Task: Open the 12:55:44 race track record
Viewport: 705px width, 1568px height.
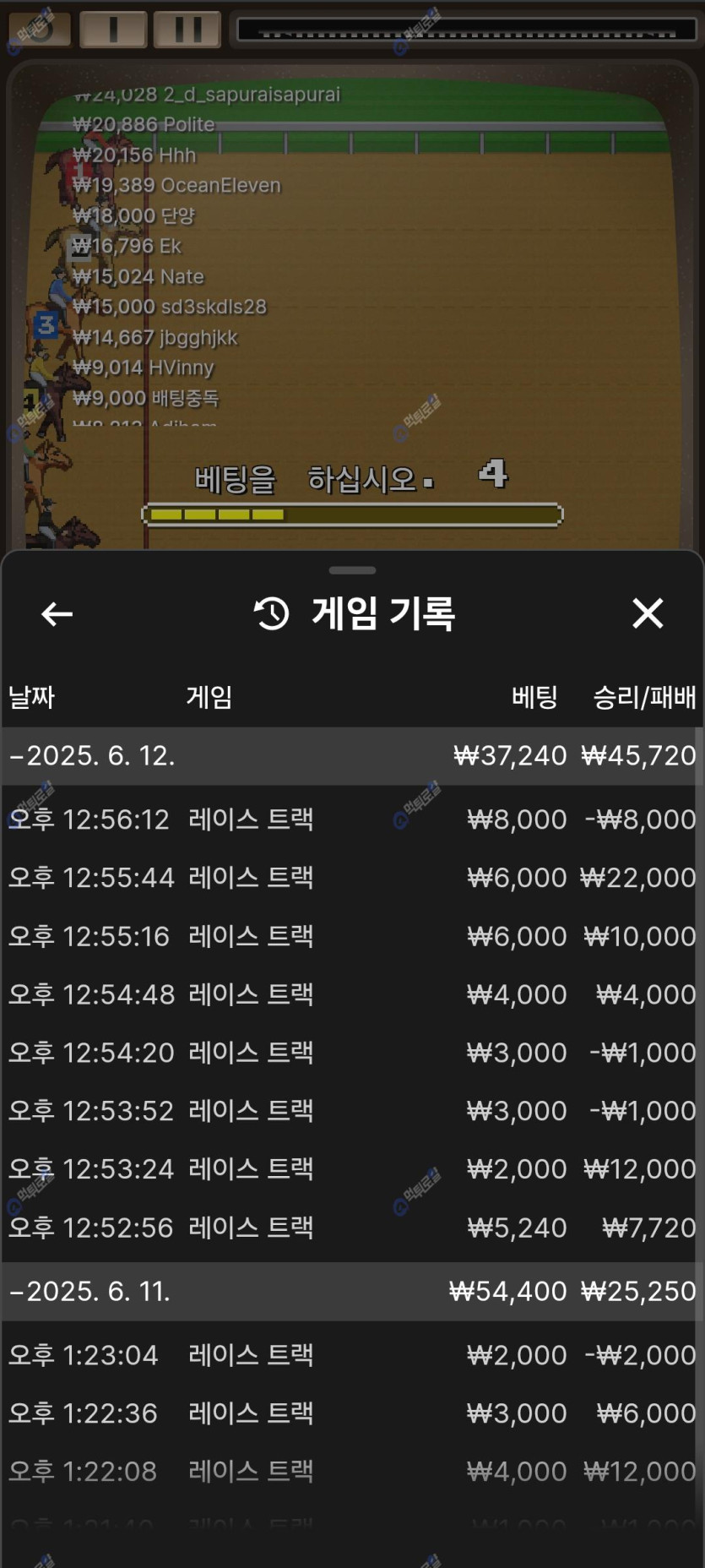Action: 351,877
